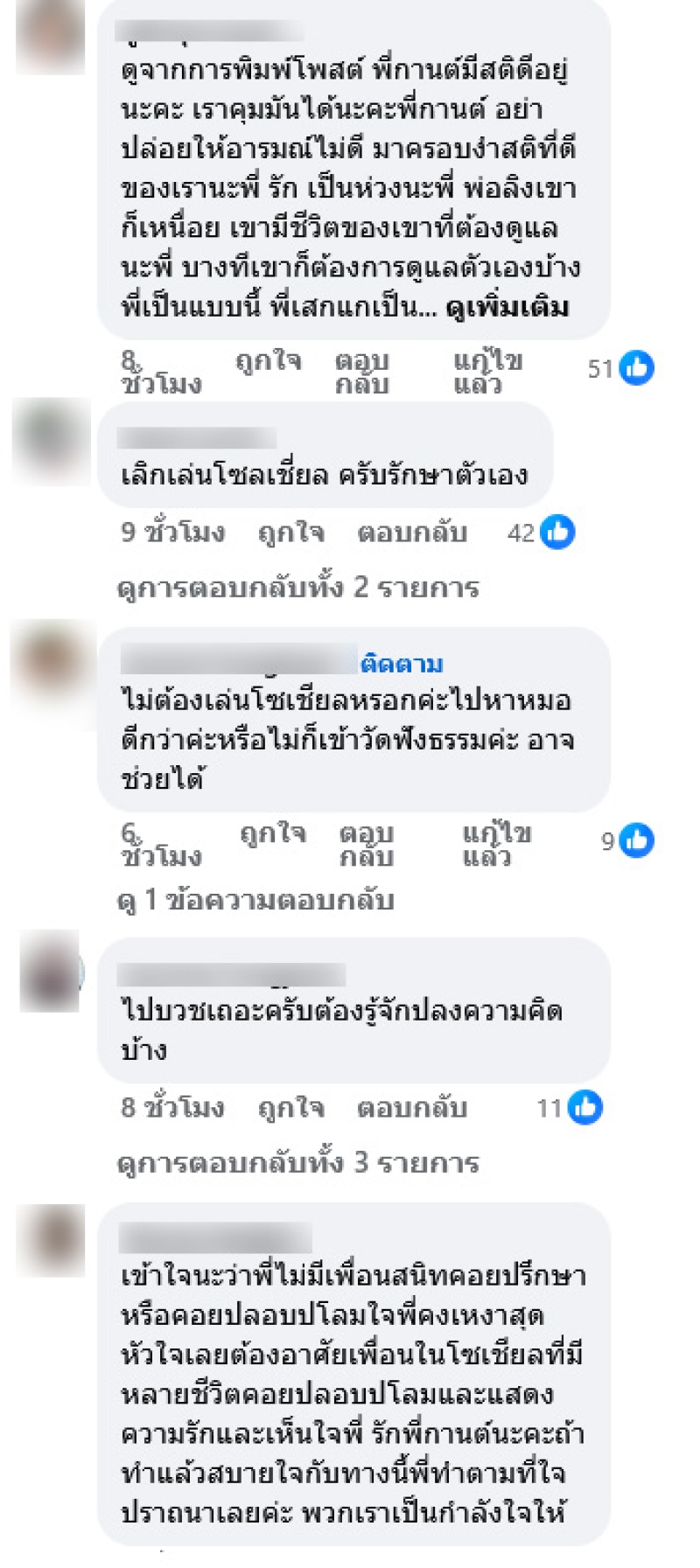Open the profile picture beside เลิกเล่นโซลเชี่ยล comment

click(x=52, y=441)
